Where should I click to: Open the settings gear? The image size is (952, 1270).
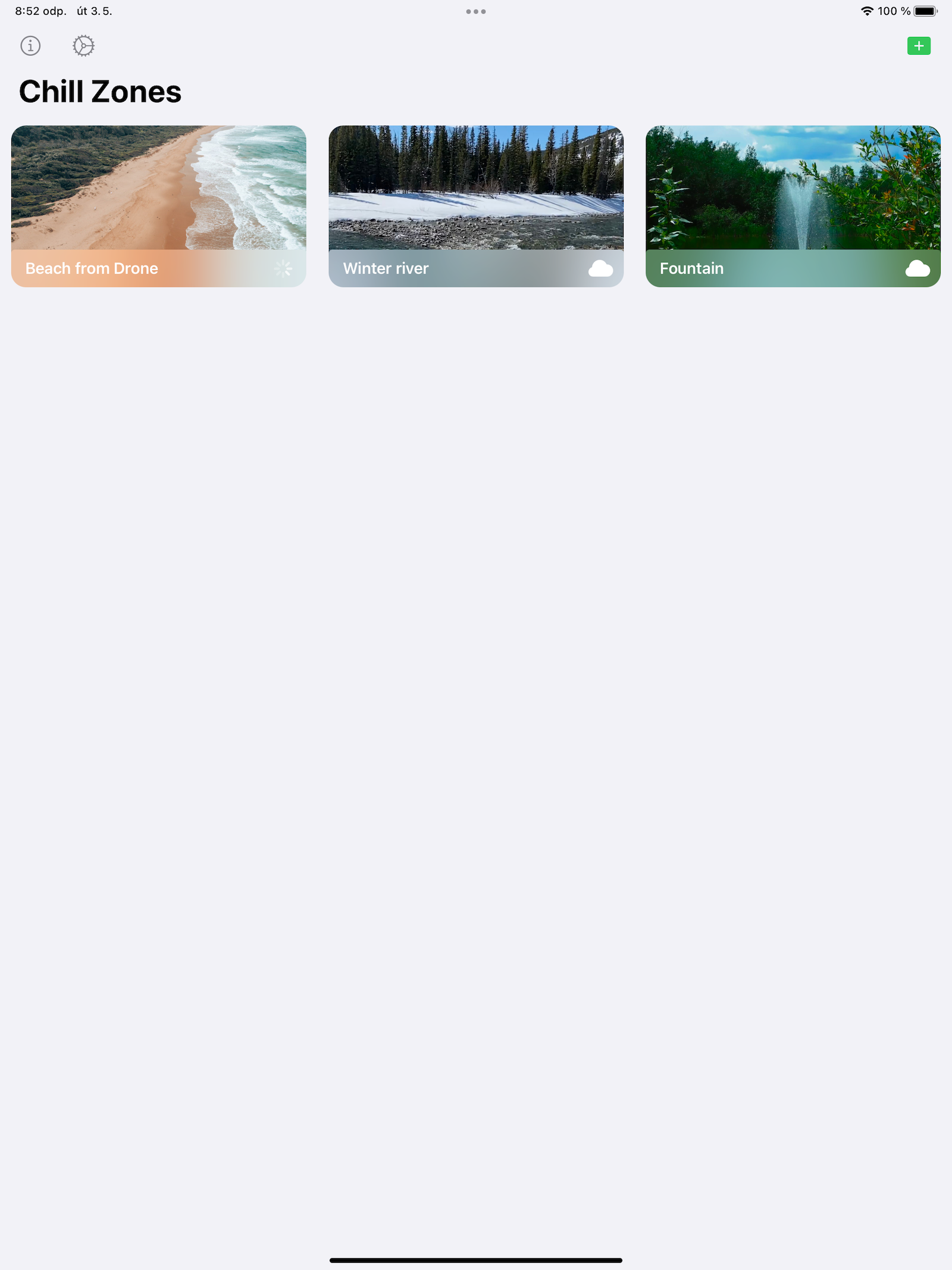point(83,46)
